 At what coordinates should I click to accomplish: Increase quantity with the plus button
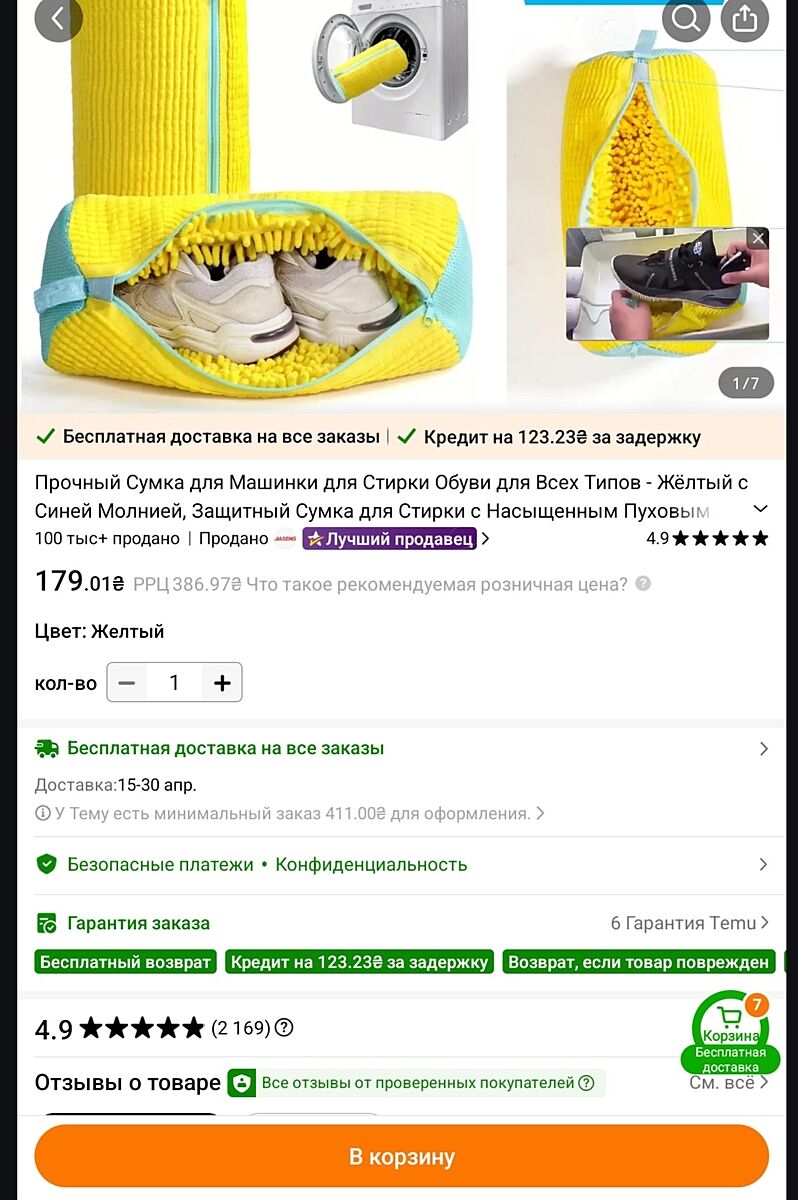pos(222,683)
